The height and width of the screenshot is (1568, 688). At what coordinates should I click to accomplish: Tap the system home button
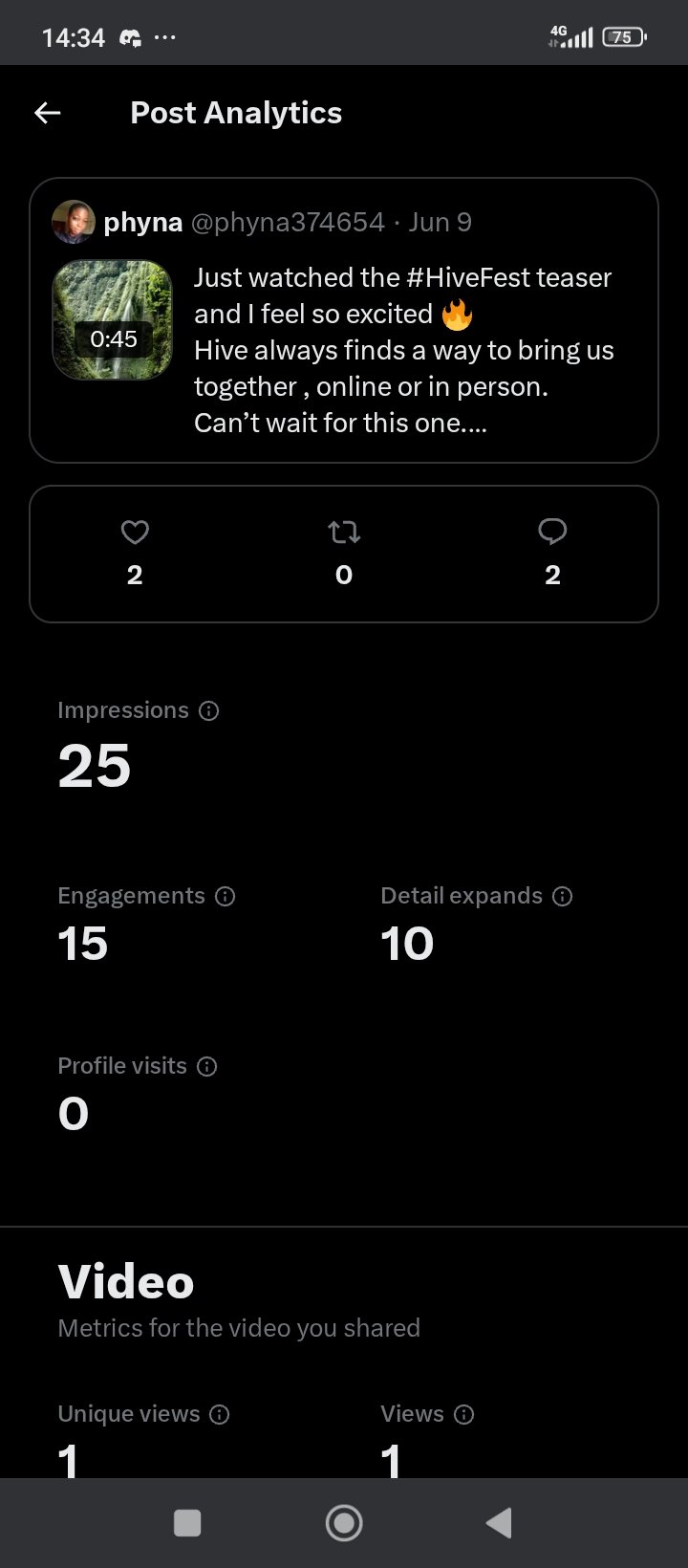344,1523
